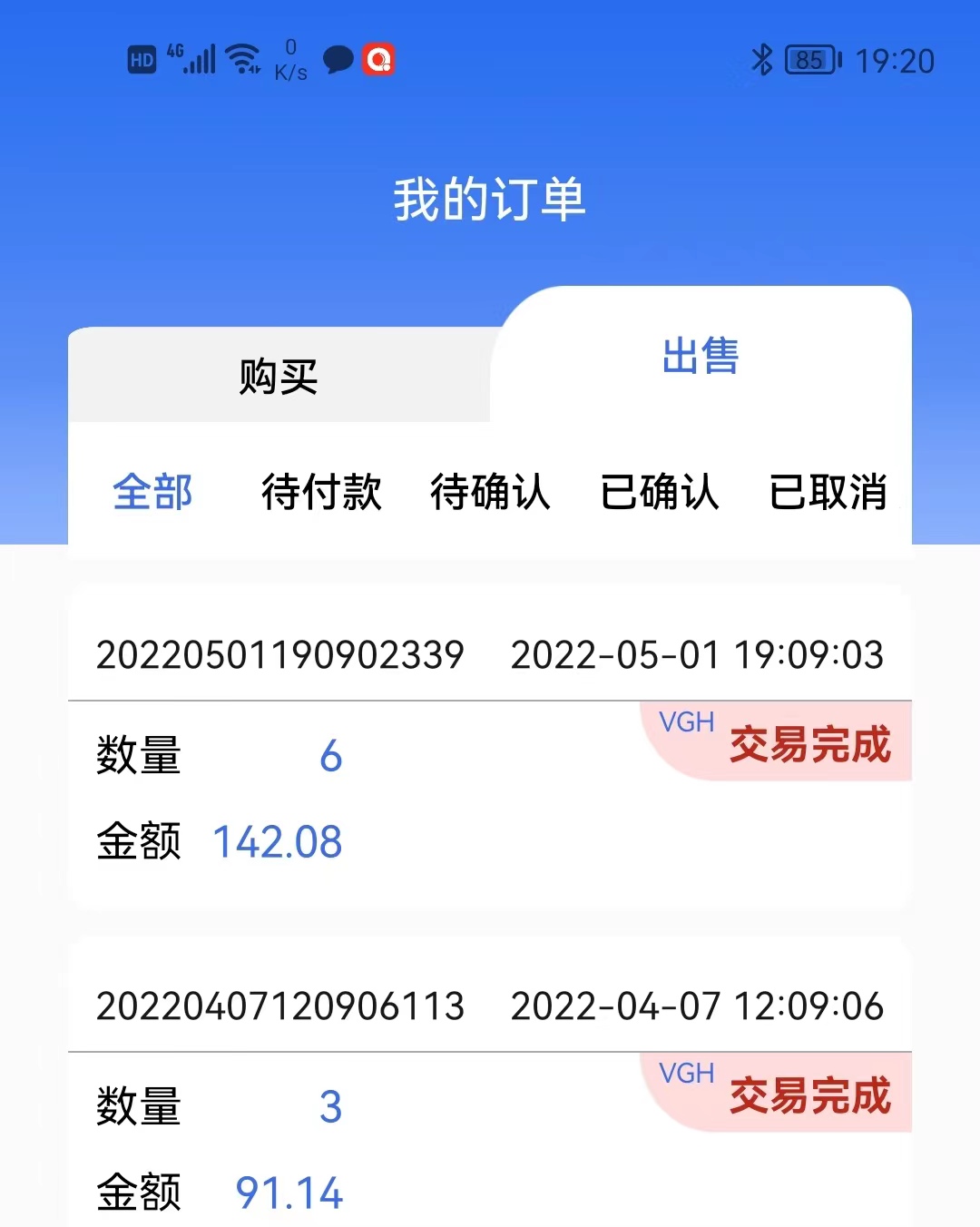Image resolution: width=980 pixels, height=1227 pixels.
Task: Show 已确认 orders
Action: [660, 493]
